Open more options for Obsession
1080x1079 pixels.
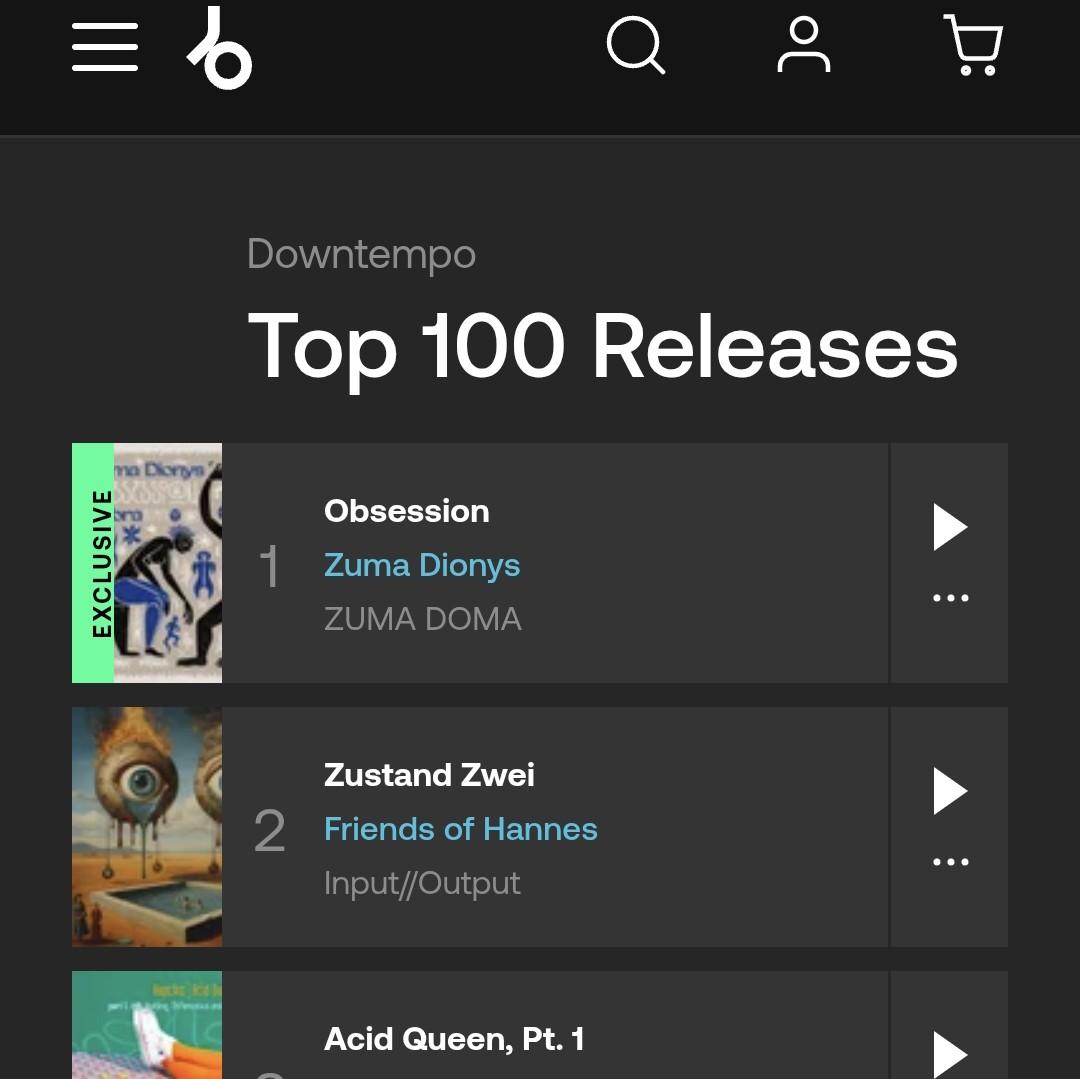tap(950, 598)
